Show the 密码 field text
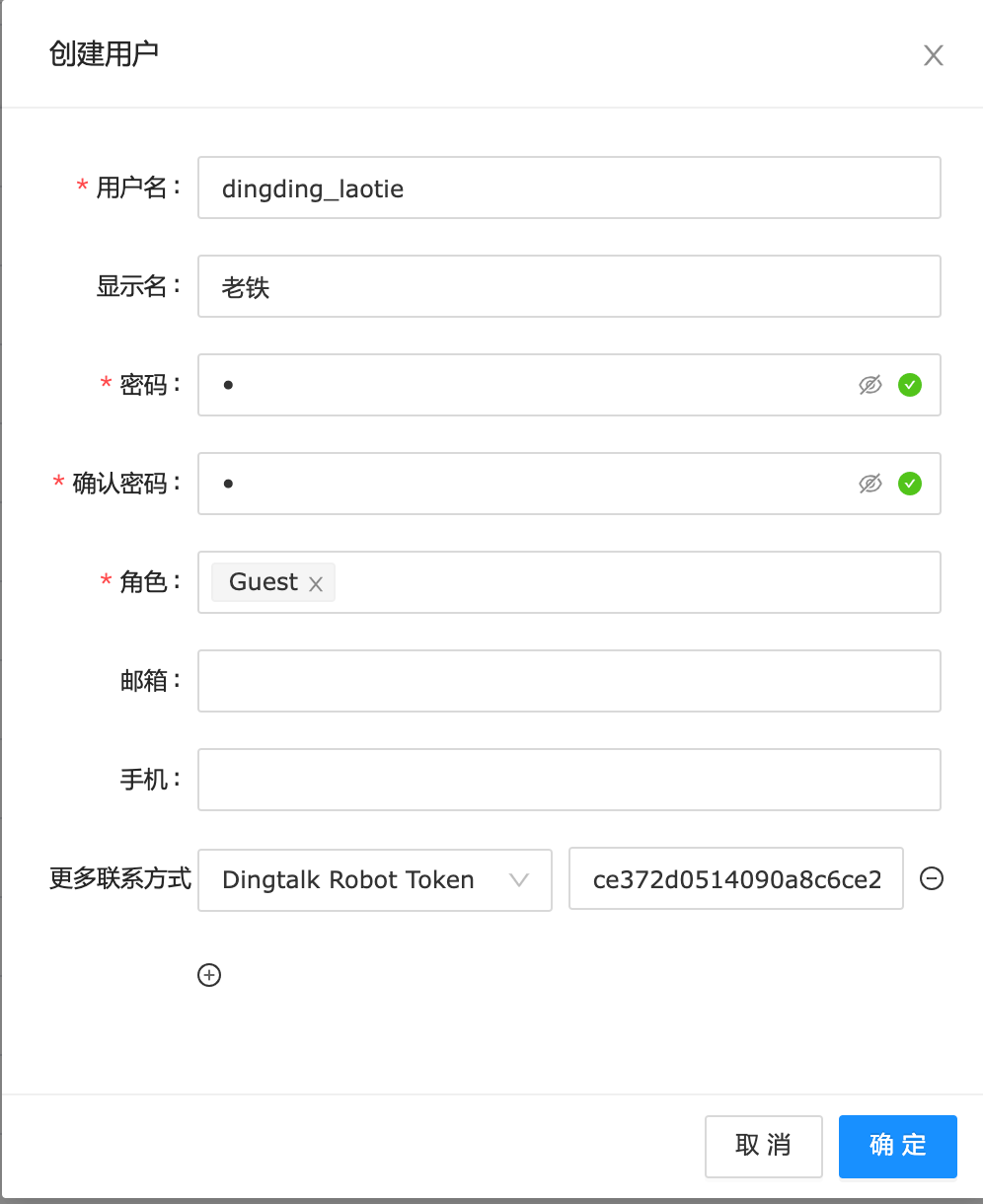983x1204 pixels. [870, 385]
